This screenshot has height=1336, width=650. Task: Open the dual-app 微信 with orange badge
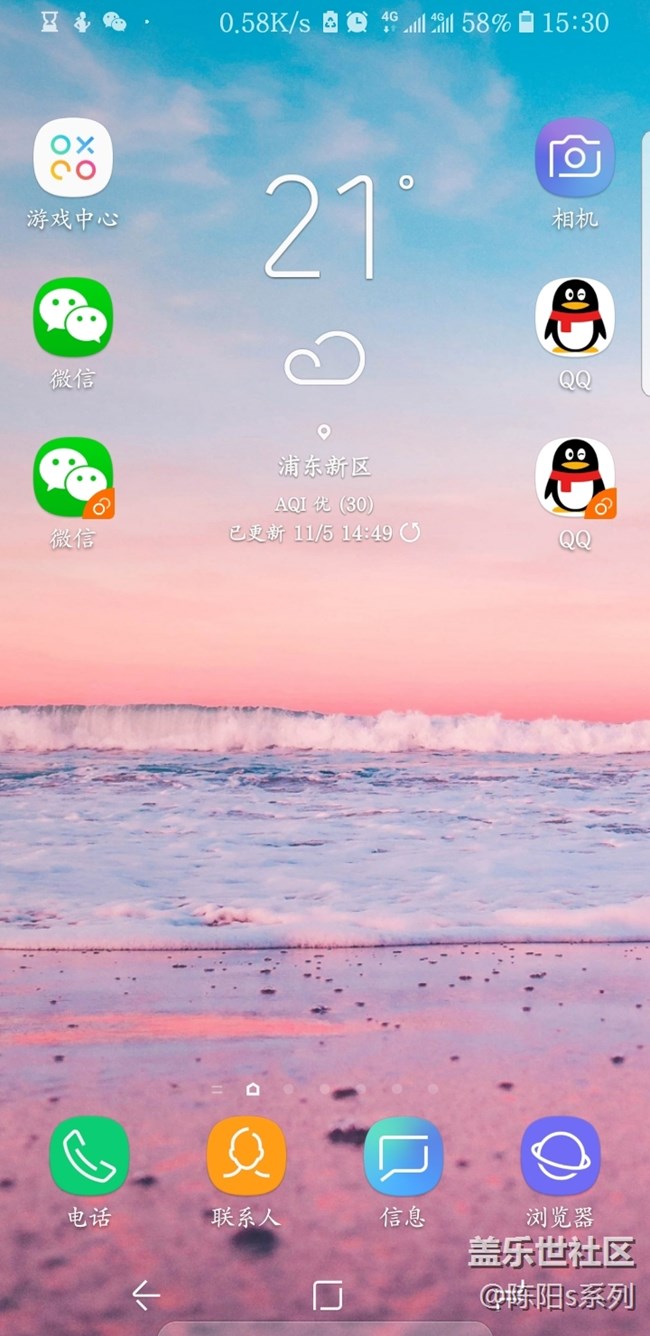(73, 478)
